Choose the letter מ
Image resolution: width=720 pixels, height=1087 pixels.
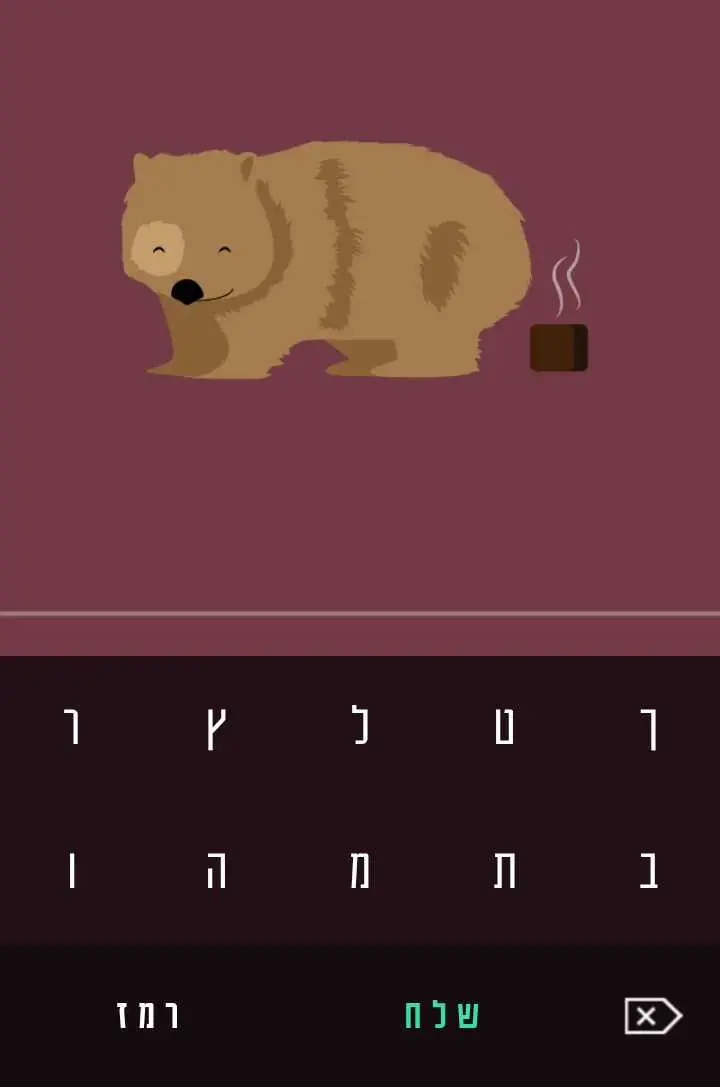[360, 871]
